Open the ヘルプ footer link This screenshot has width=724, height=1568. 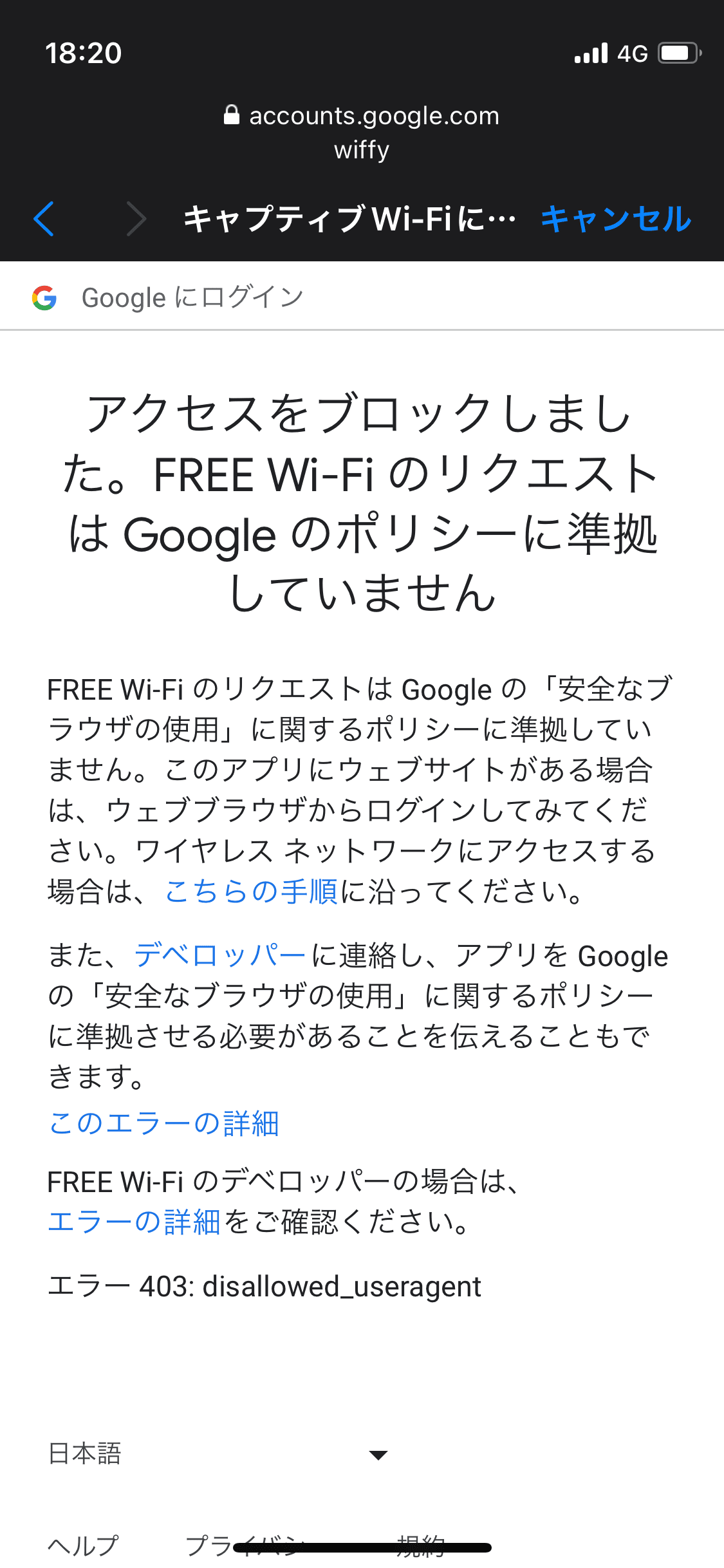tap(84, 1545)
